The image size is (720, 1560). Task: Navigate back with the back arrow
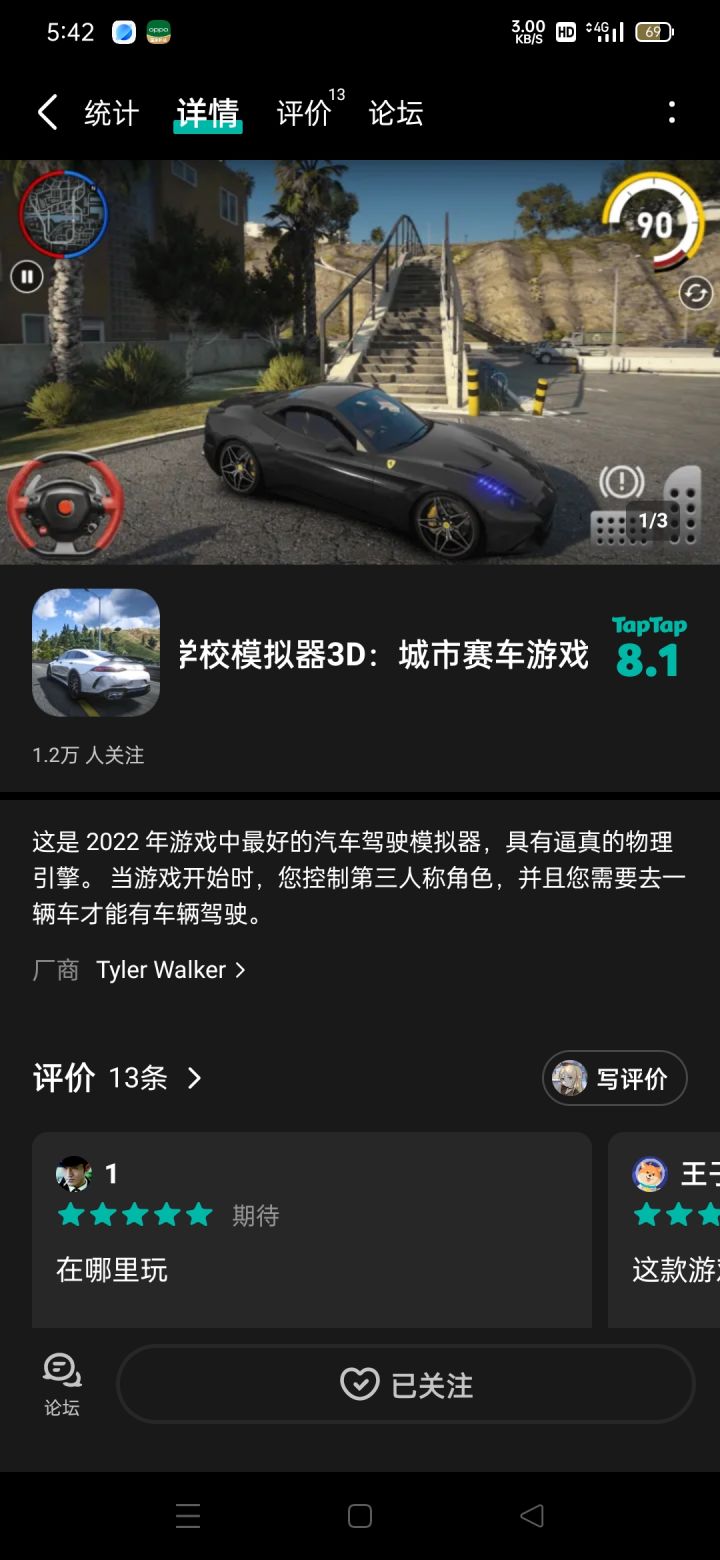(x=47, y=112)
